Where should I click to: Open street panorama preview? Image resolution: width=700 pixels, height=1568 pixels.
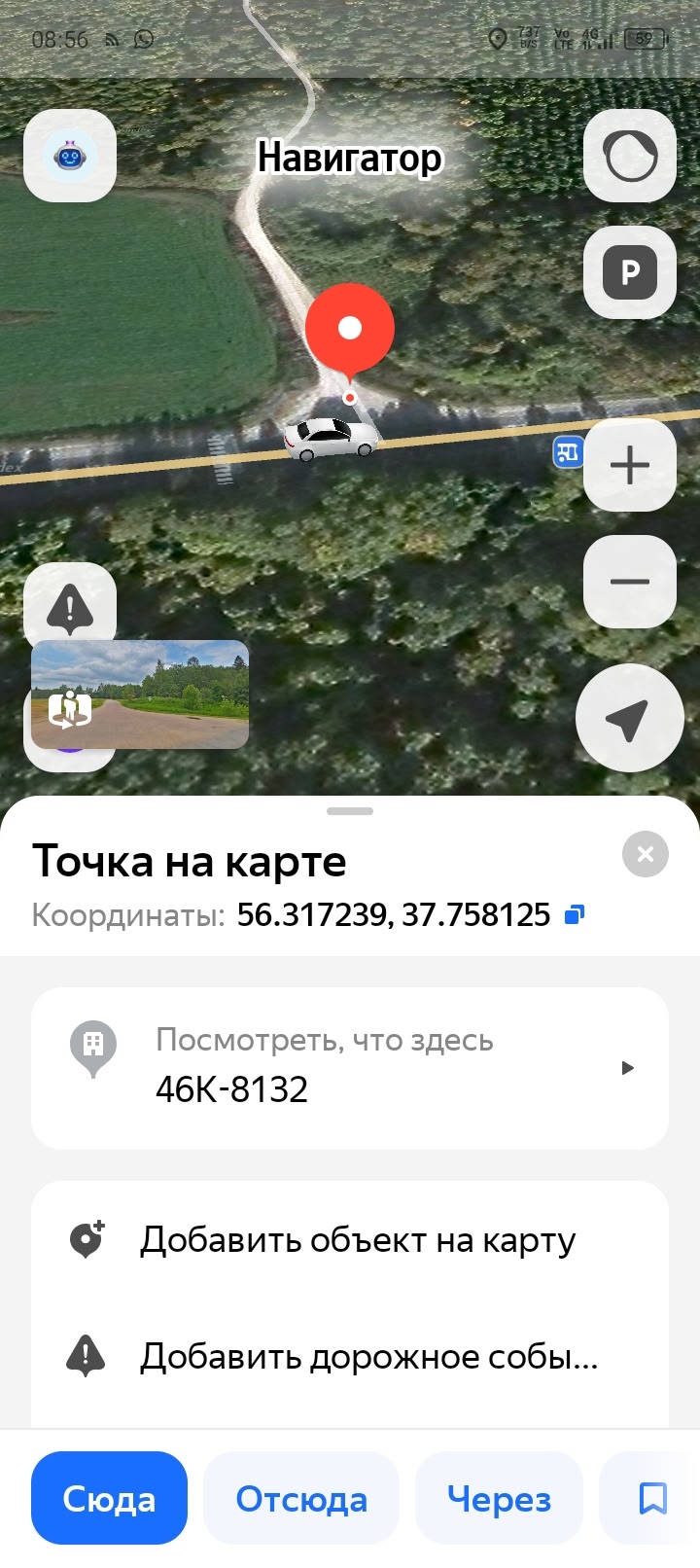pyautogui.click(x=141, y=695)
